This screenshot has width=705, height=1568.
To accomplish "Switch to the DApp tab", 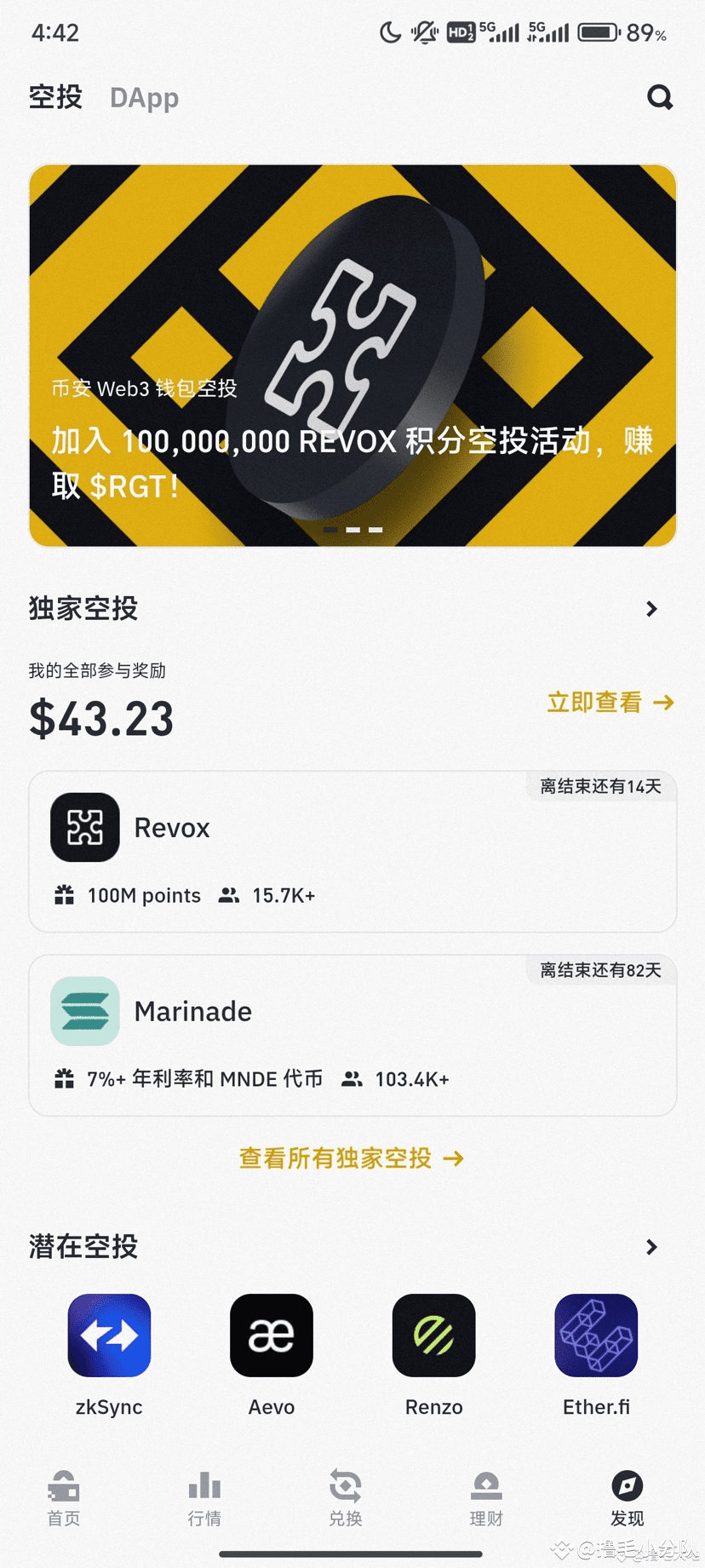I will 144,98.
